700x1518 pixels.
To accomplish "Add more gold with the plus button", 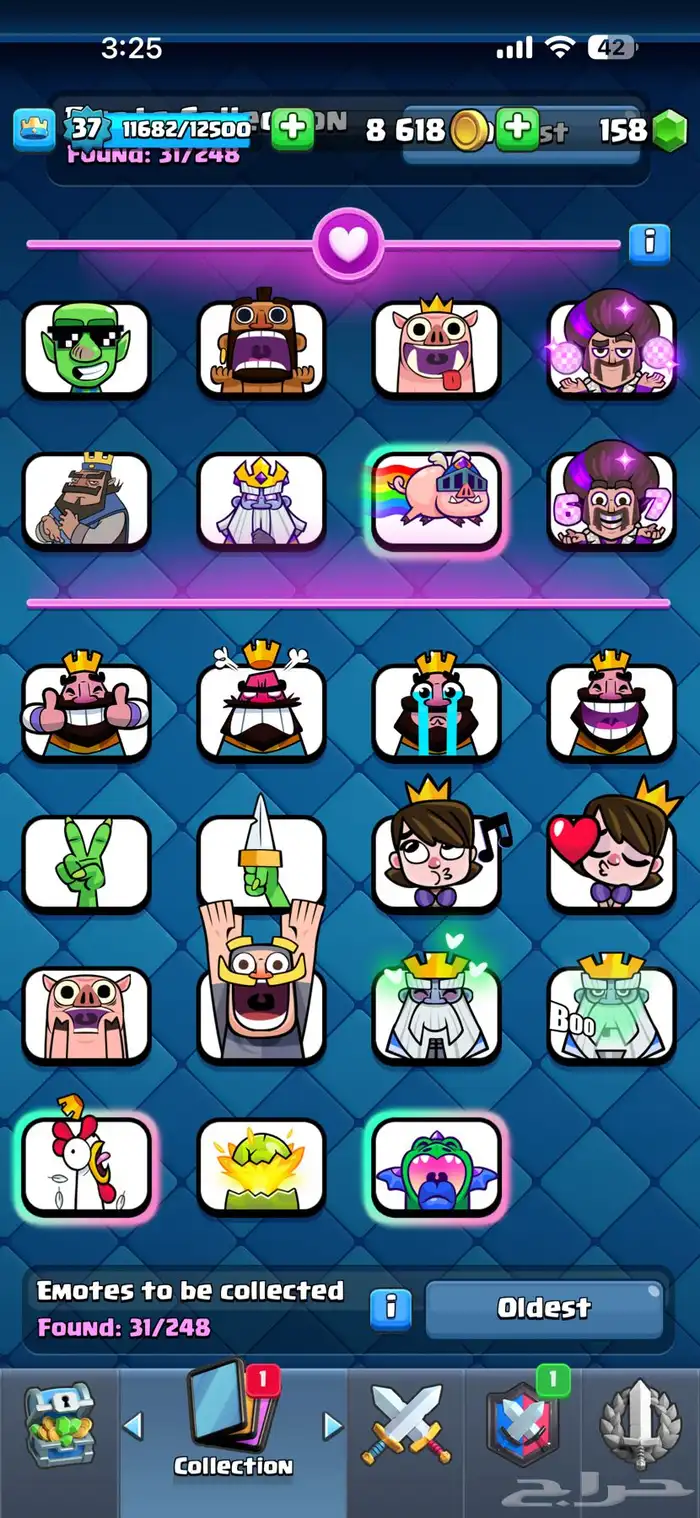I will (517, 130).
